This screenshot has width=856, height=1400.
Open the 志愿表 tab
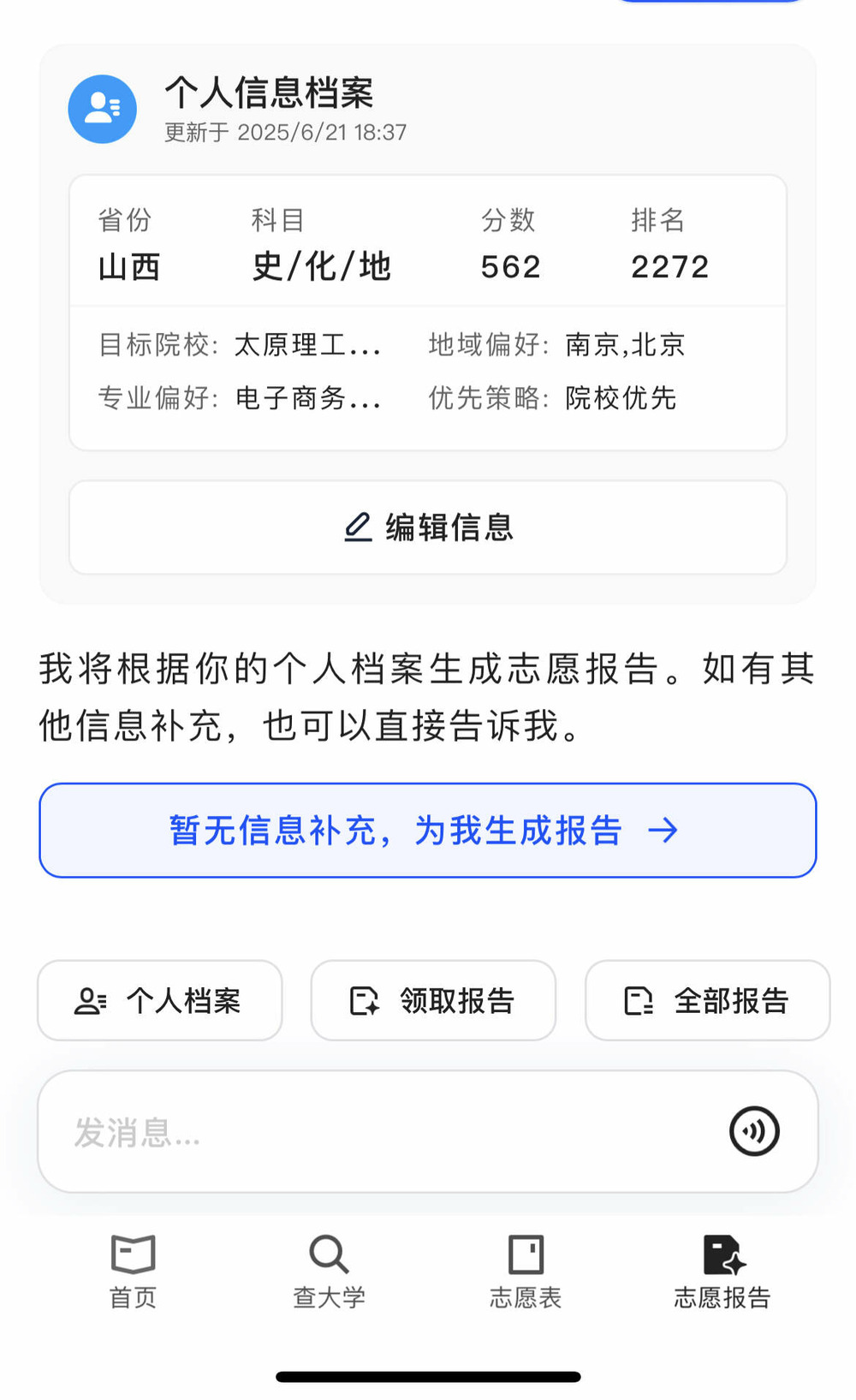coord(526,1272)
